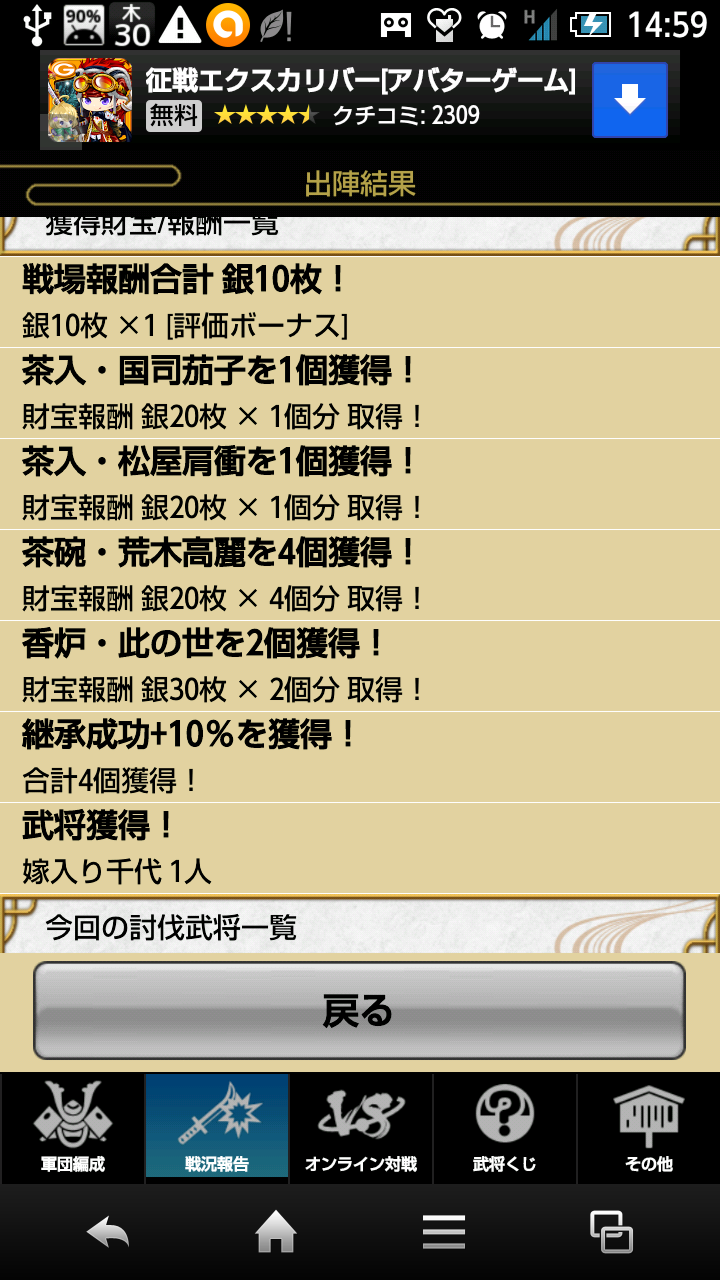Download the 征戦エクスカリバー app from the ad
This screenshot has width=720, height=1280.
[x=629, y=100]
